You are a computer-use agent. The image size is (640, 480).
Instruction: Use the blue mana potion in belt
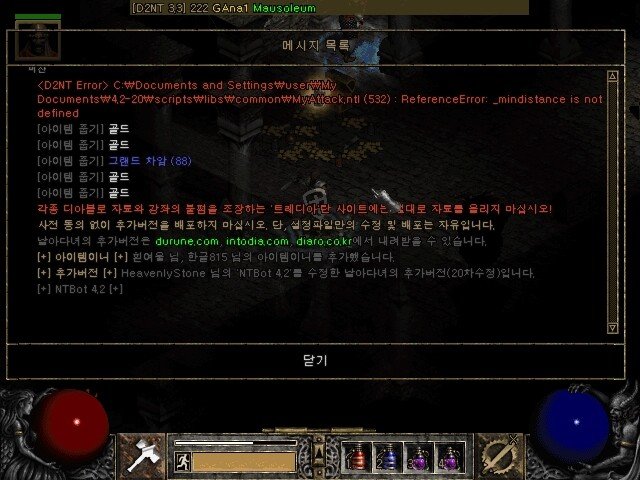click(389, 456)
